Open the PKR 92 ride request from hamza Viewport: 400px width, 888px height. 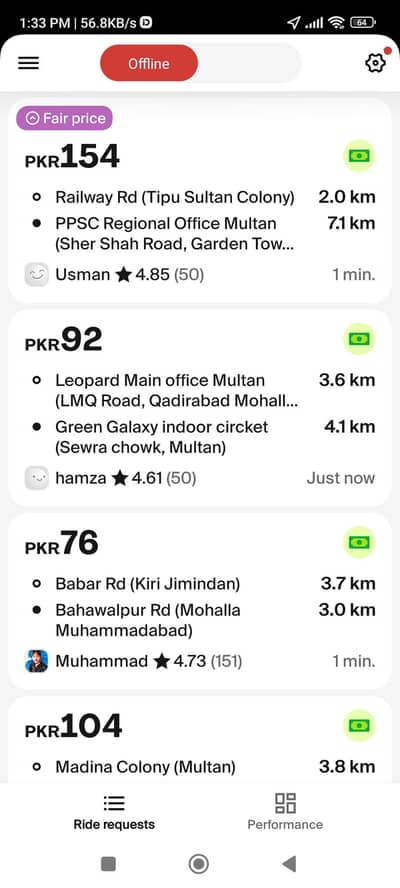tap(199, 408)
